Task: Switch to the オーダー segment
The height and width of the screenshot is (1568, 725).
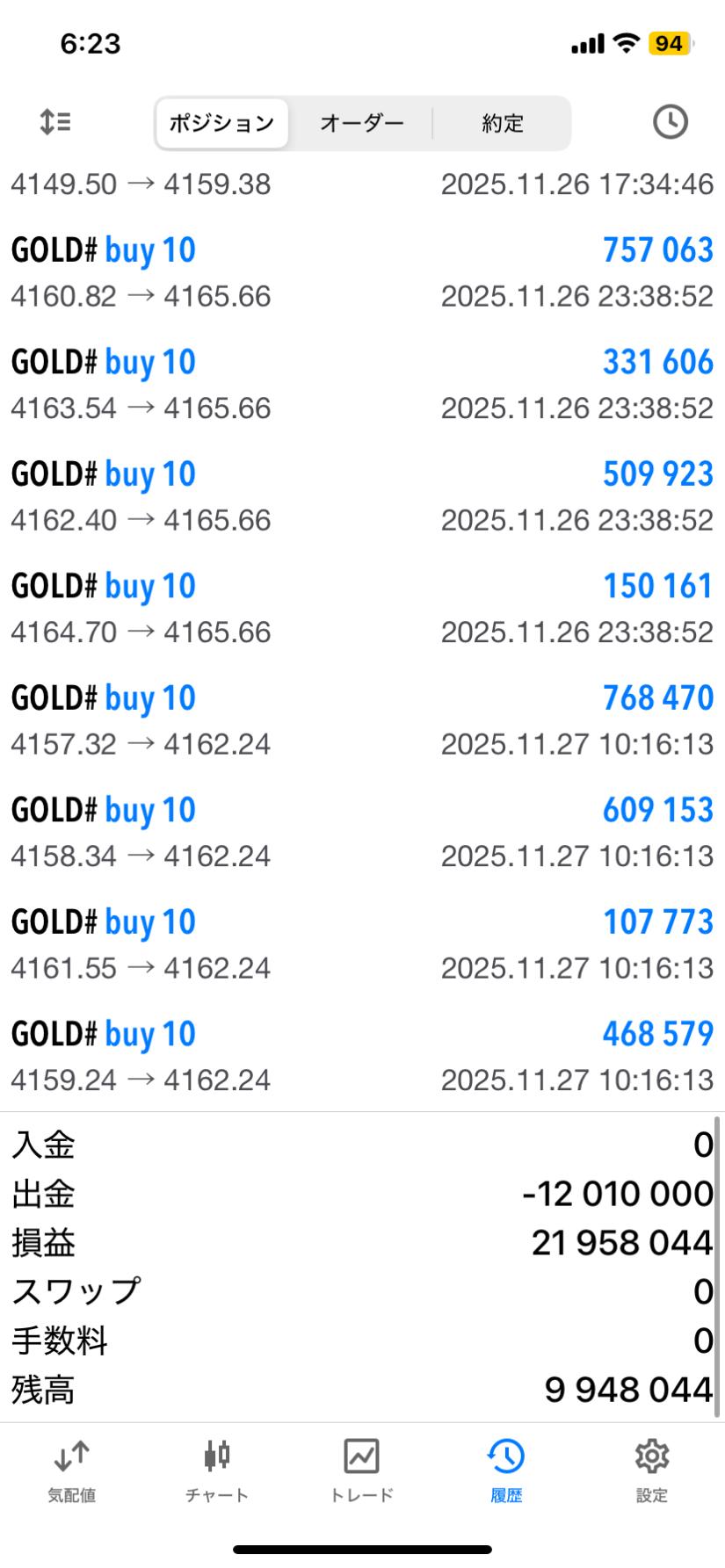Action: pyautogui.click(x=361, y=123)
